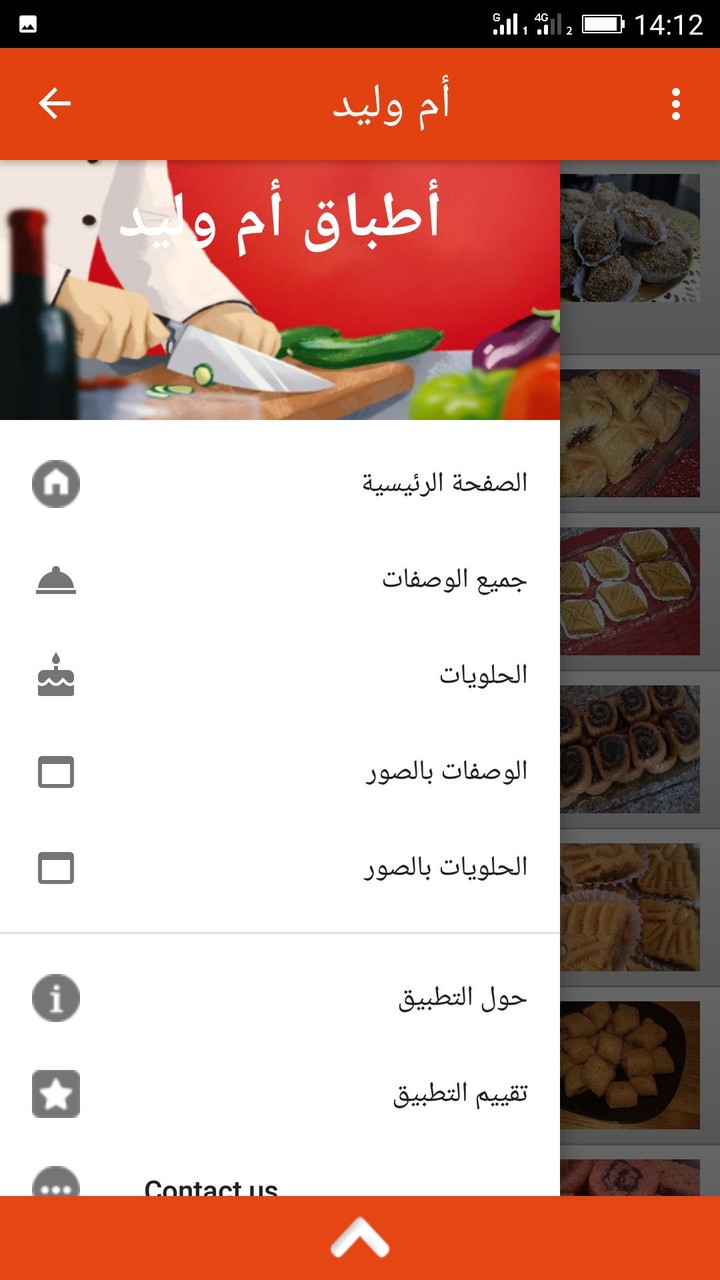This screenshot has width=720, height=1280.
Task: Tap the home icon for الصفحة الرئيسية
Action: pos(55,483)
